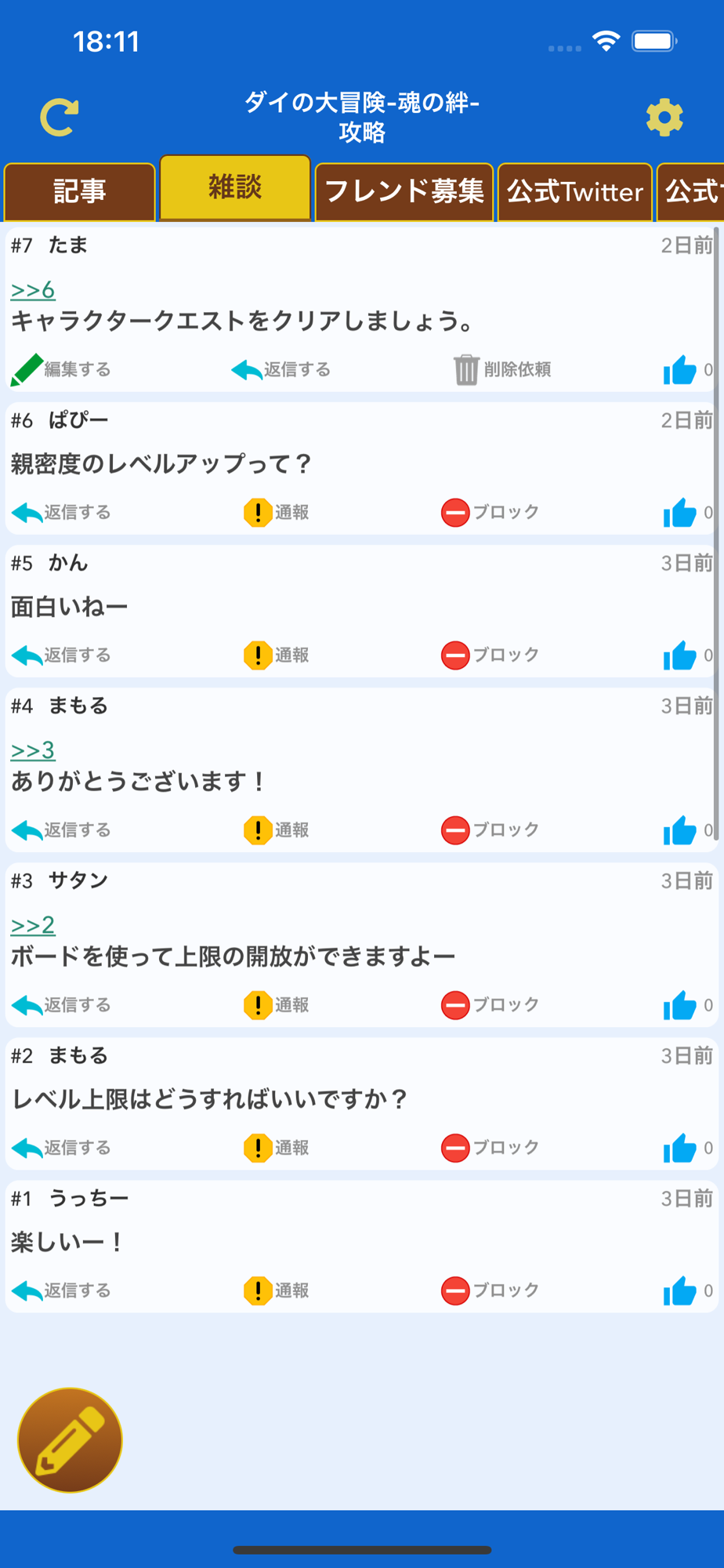724x1568 pixels.
Task: Reply to ぱぴー's post #6
Action: 61,513
